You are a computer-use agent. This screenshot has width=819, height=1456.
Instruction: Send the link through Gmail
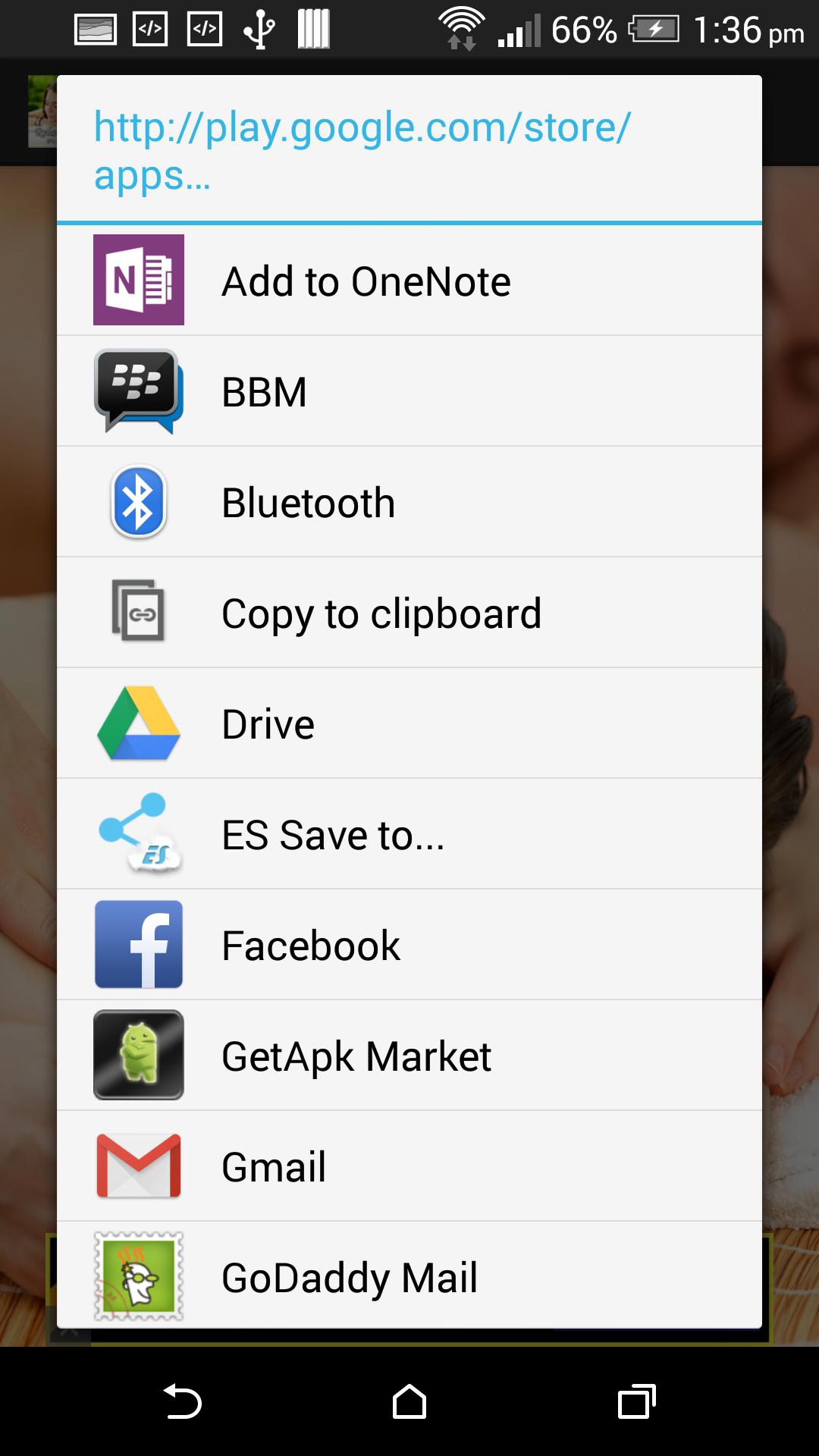coord(409,1166)
